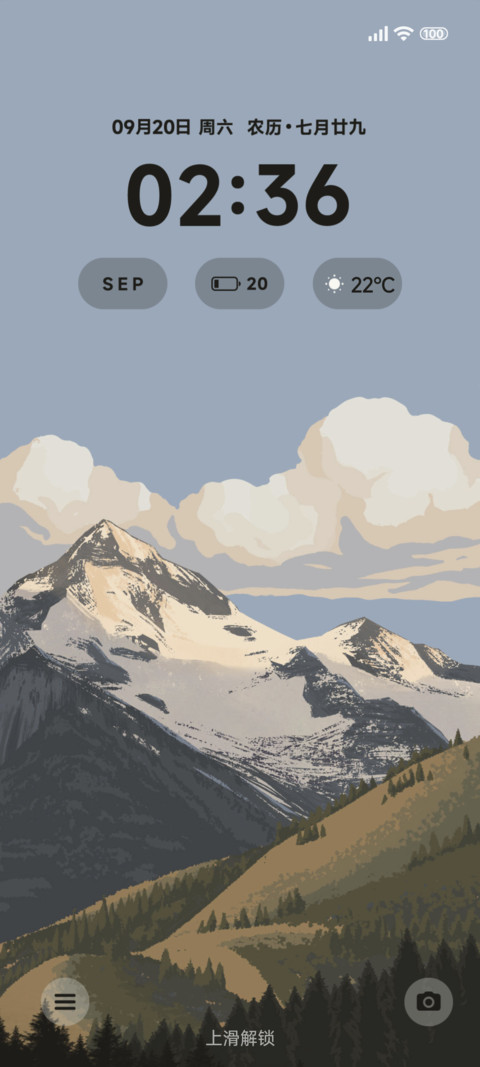Open the menu shortcut button
The image size is (480, 1067).
(x=65, y=1002)
